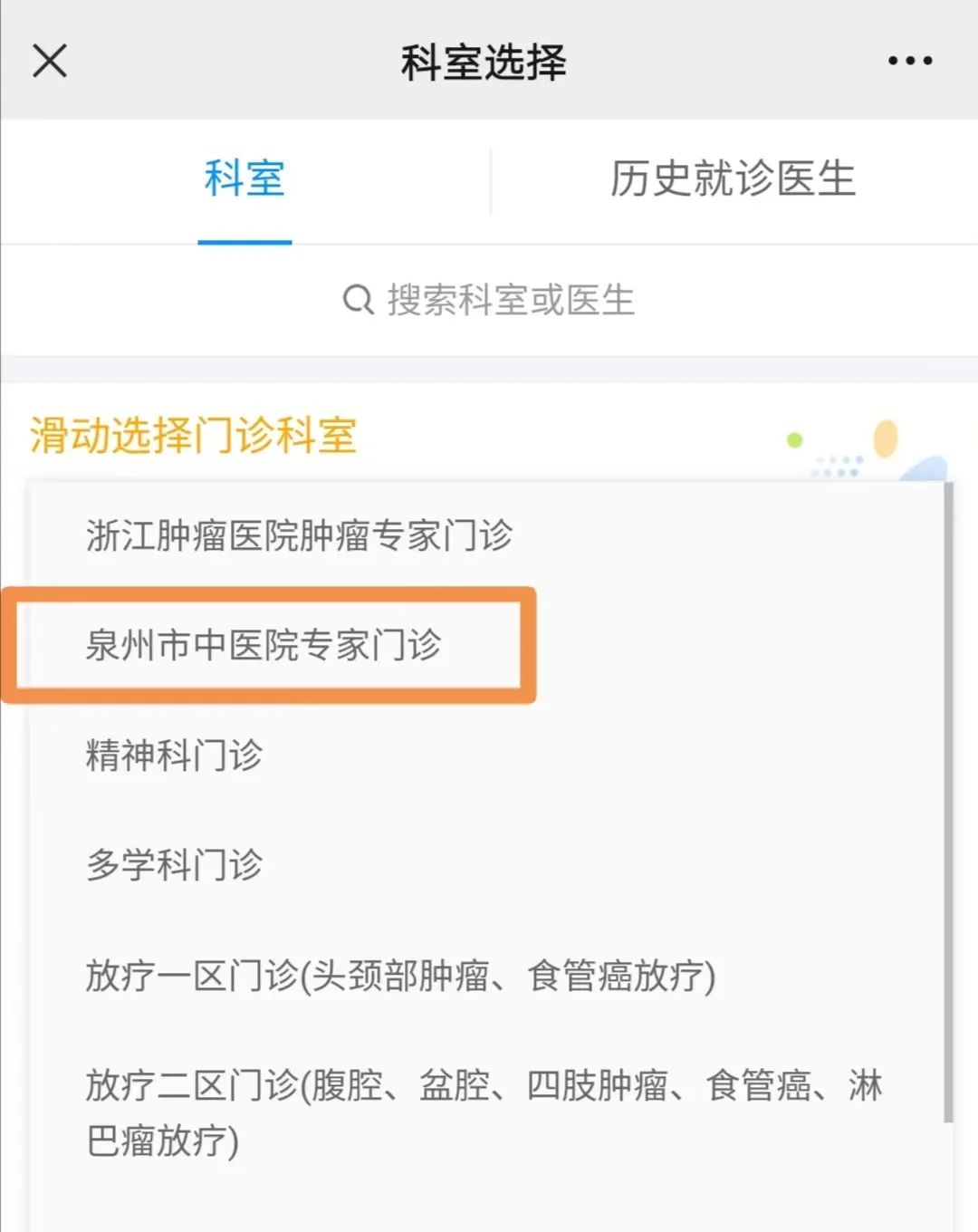978x1232 pixels.
Task: Select 放疗二区门诊 department
Action: [483, 1112]
